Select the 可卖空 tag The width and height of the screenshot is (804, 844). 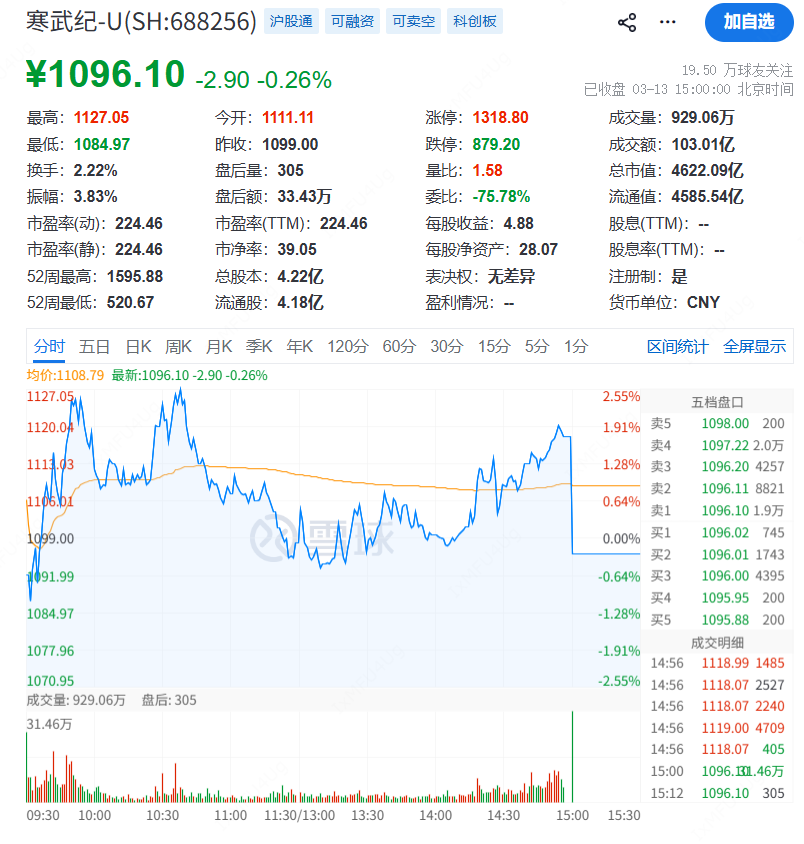click(x=413, y=21)
